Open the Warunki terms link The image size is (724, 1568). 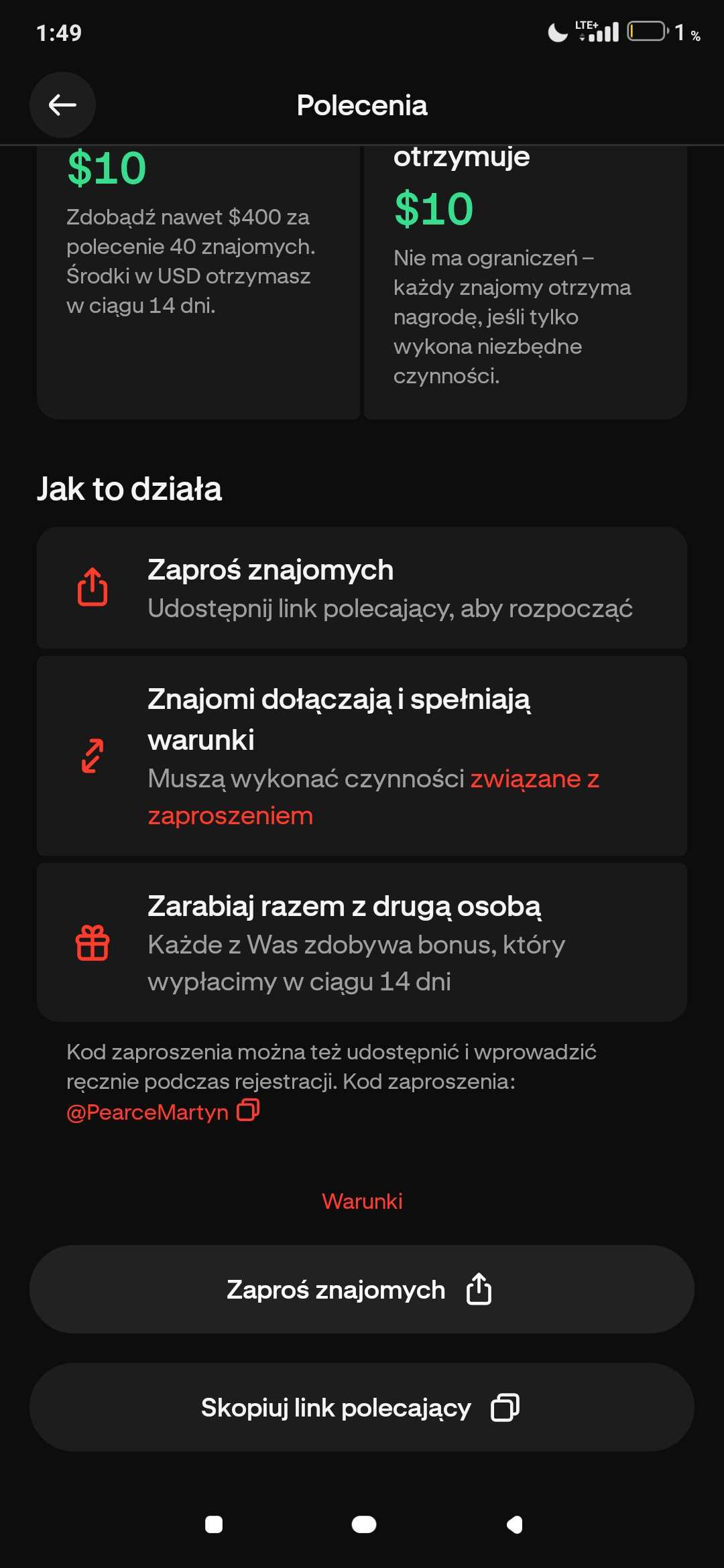point(362,1201)
